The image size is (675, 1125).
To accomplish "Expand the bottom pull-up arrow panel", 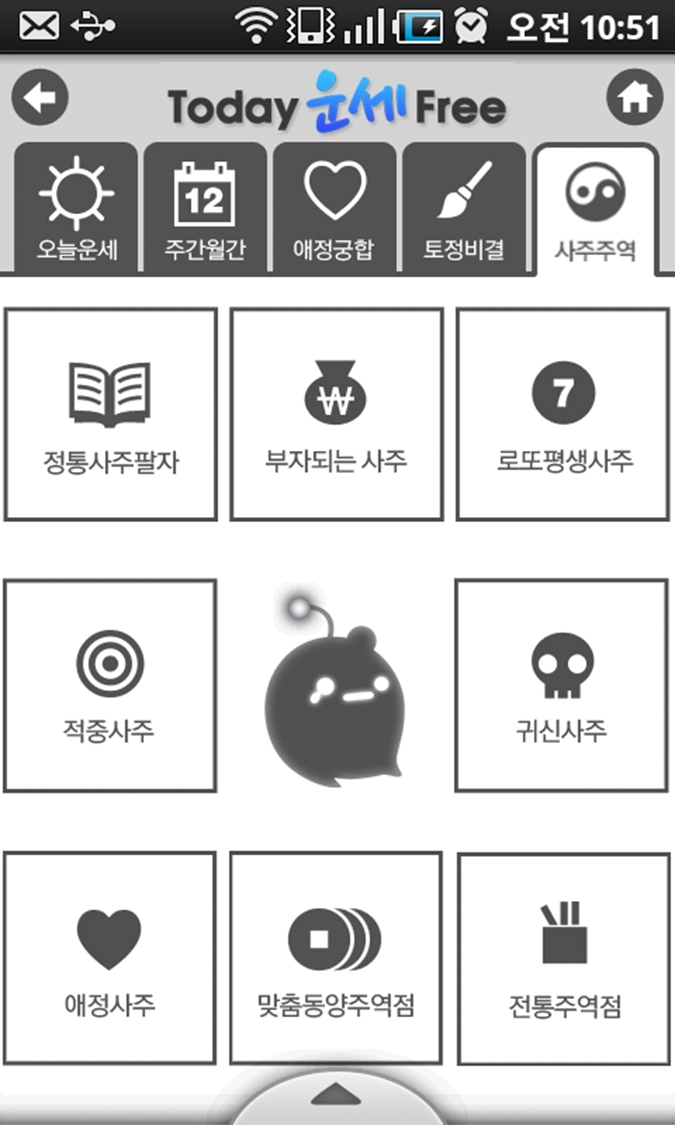I will [x=336, y=1097].
